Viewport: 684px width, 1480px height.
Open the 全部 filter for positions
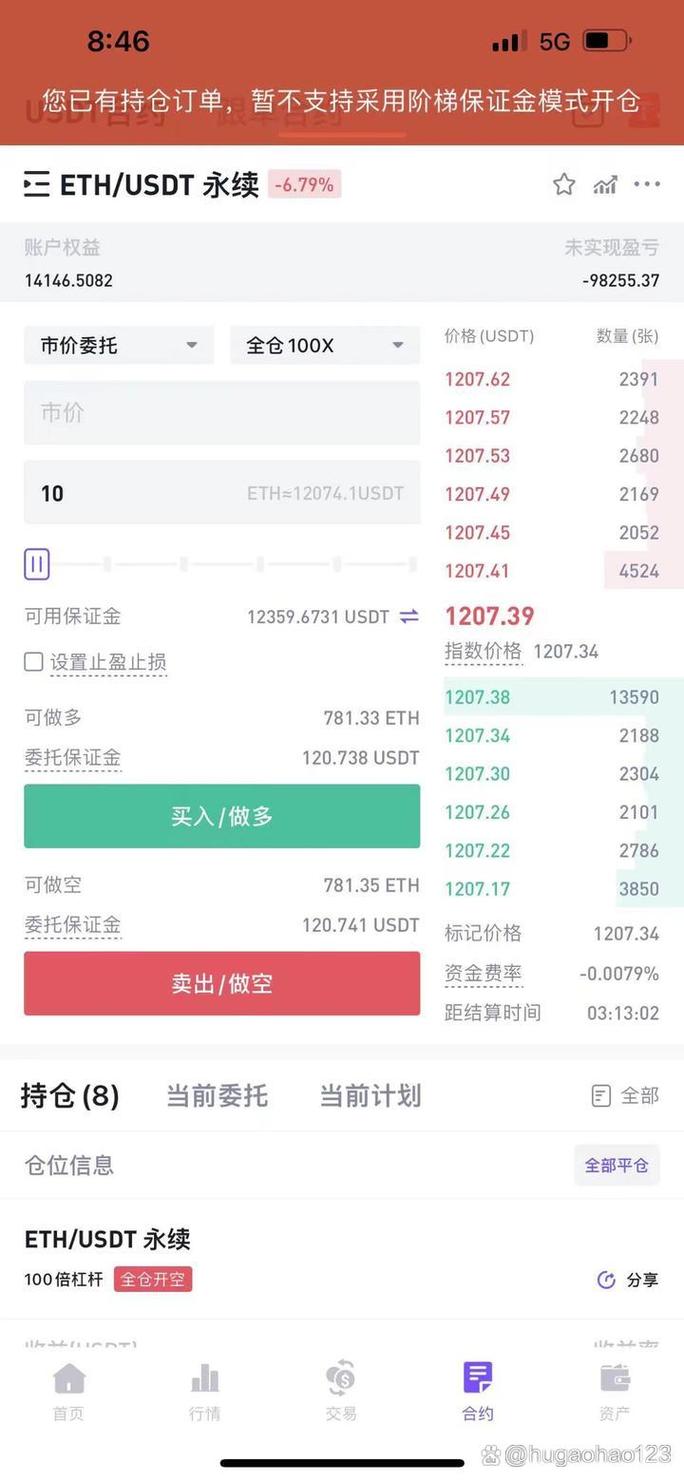pos(625,1096)
